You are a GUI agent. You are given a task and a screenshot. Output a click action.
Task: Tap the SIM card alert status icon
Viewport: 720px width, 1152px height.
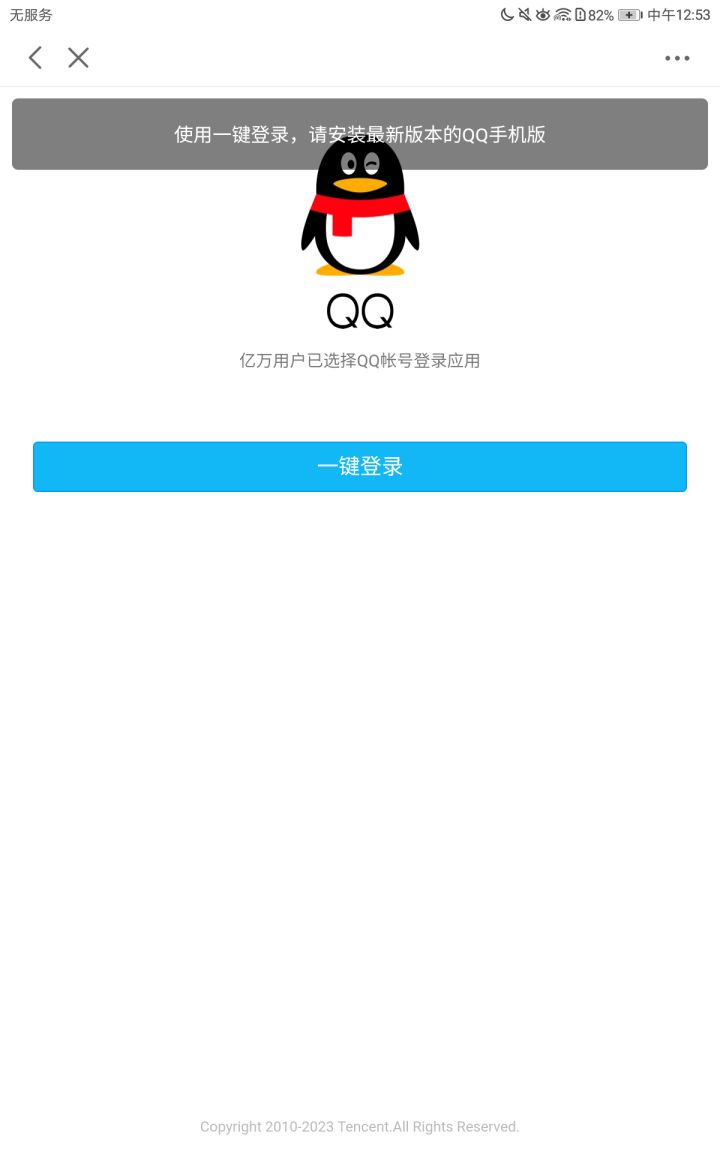click(x=579, y=14)
